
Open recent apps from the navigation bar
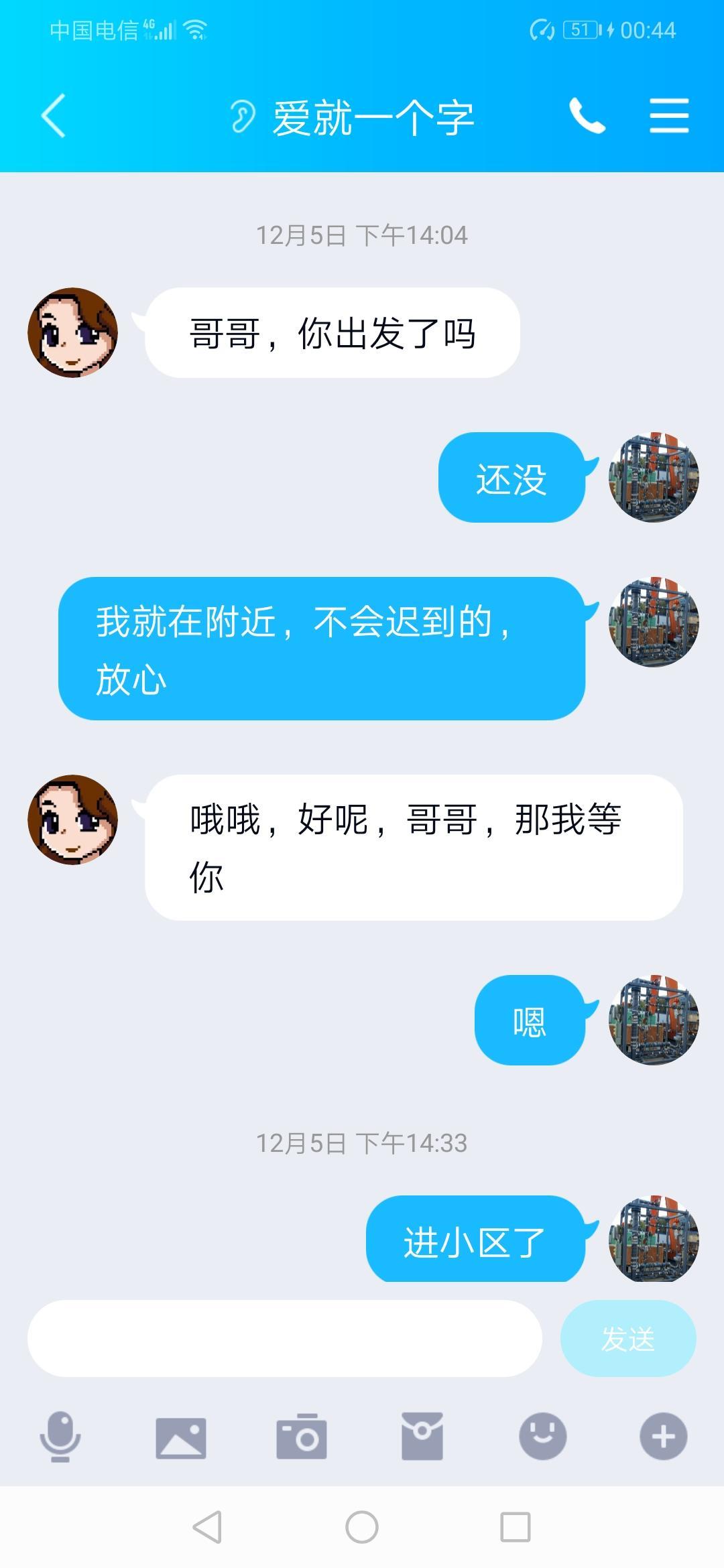coord(516,1527)
